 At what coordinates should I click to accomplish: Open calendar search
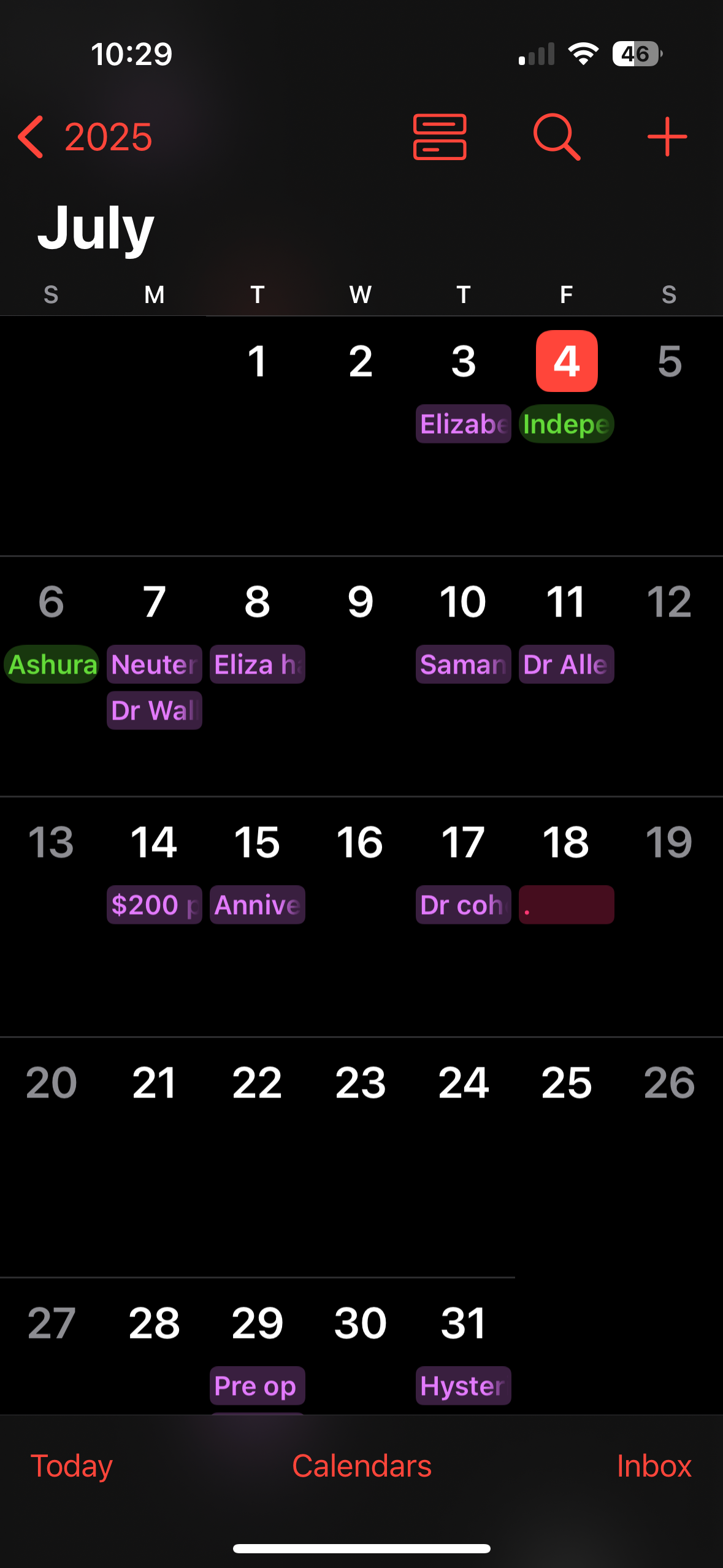pyautogui.click(x=556, y=137)
